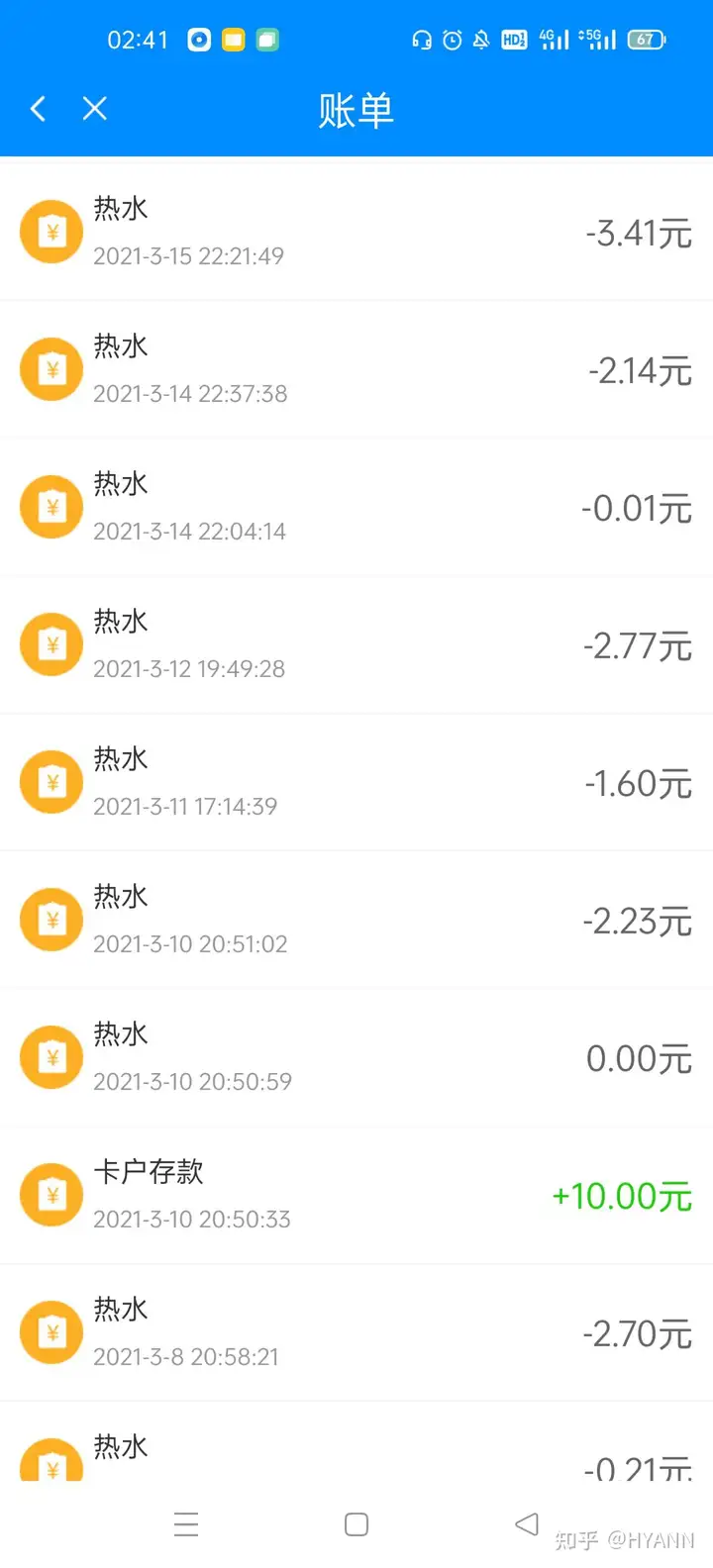
Task: Go back using the header arrow
Action: (x=39, y=109)
